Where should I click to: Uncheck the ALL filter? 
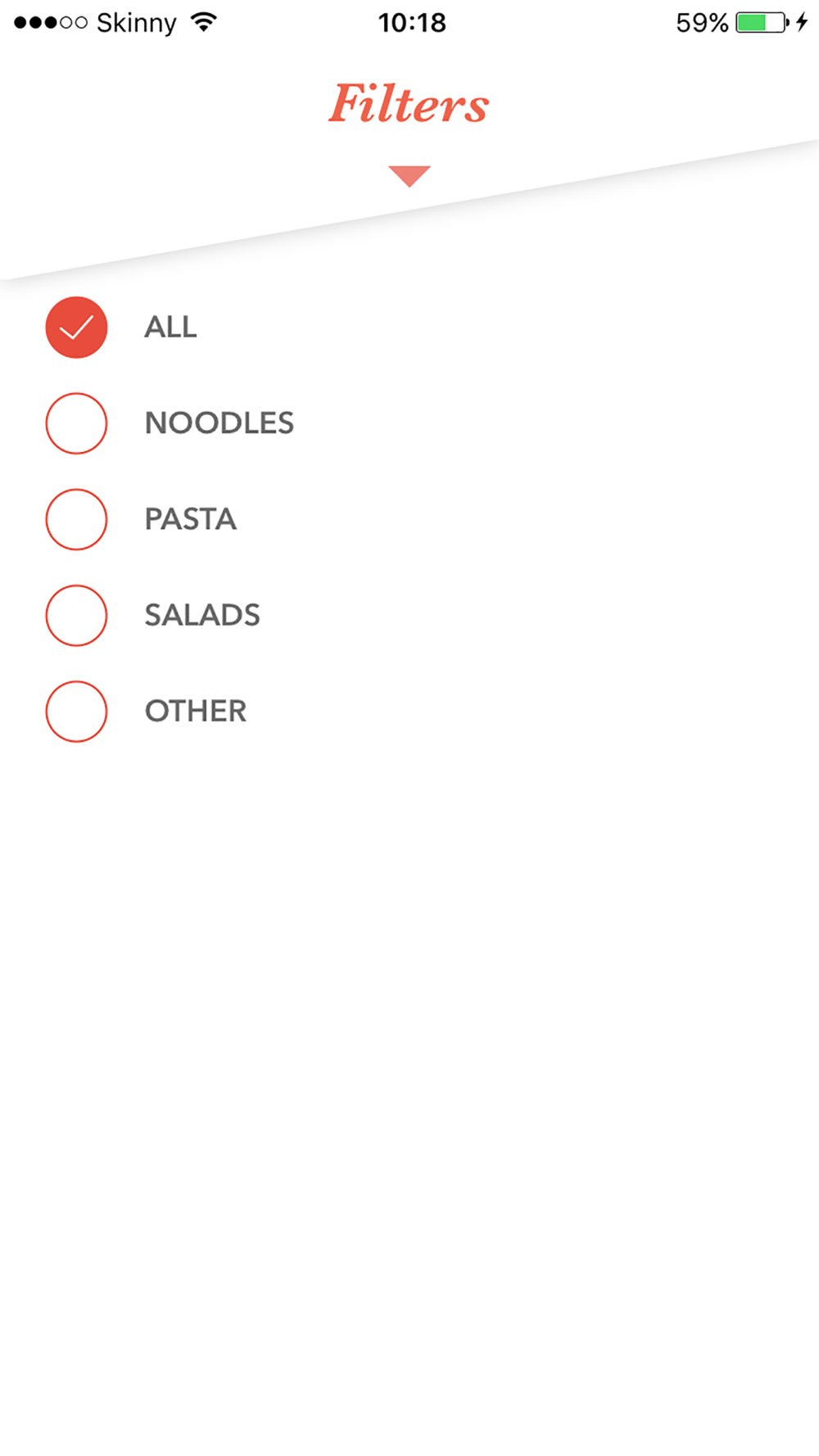(76, 328)
